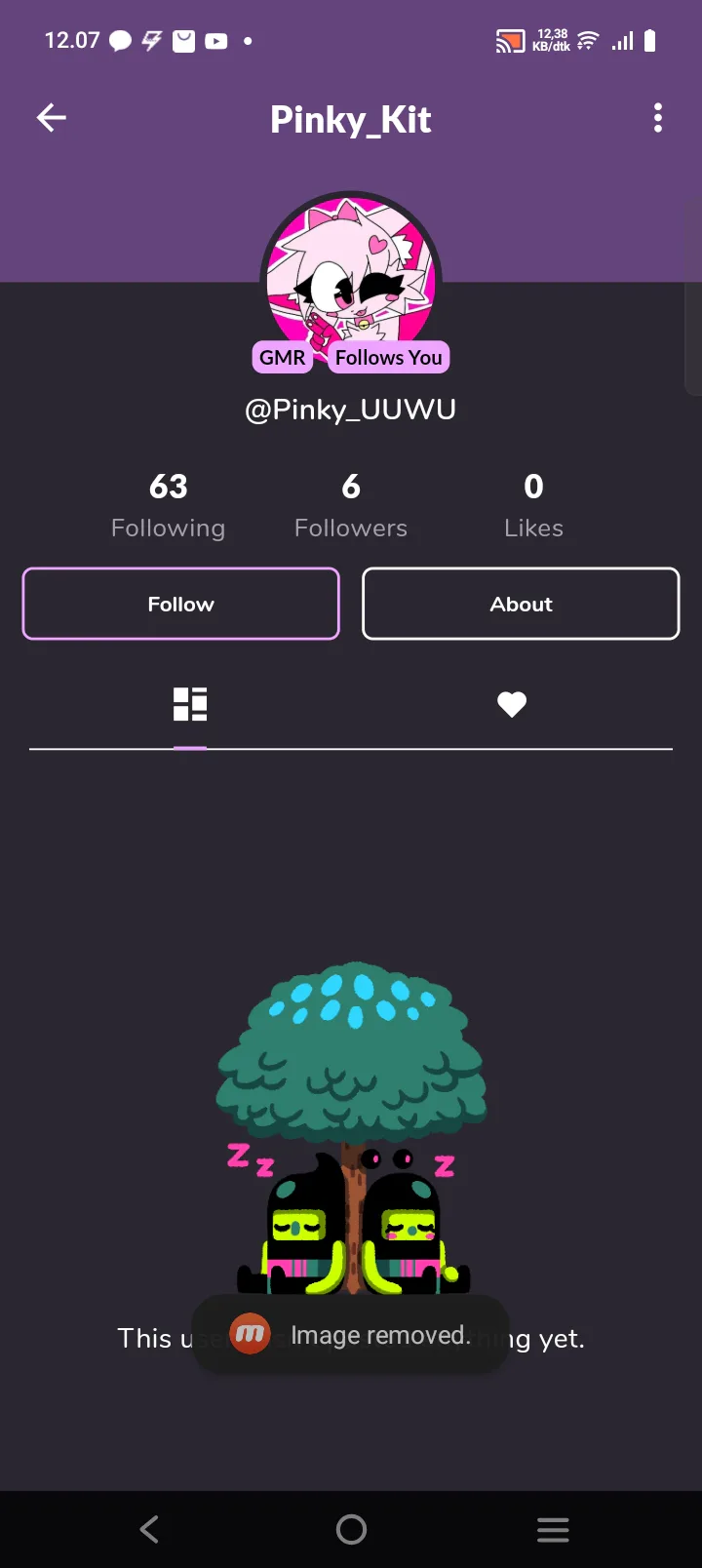Switch to the posts grid tab
The image size is (702, 1568).
point(190,704)
